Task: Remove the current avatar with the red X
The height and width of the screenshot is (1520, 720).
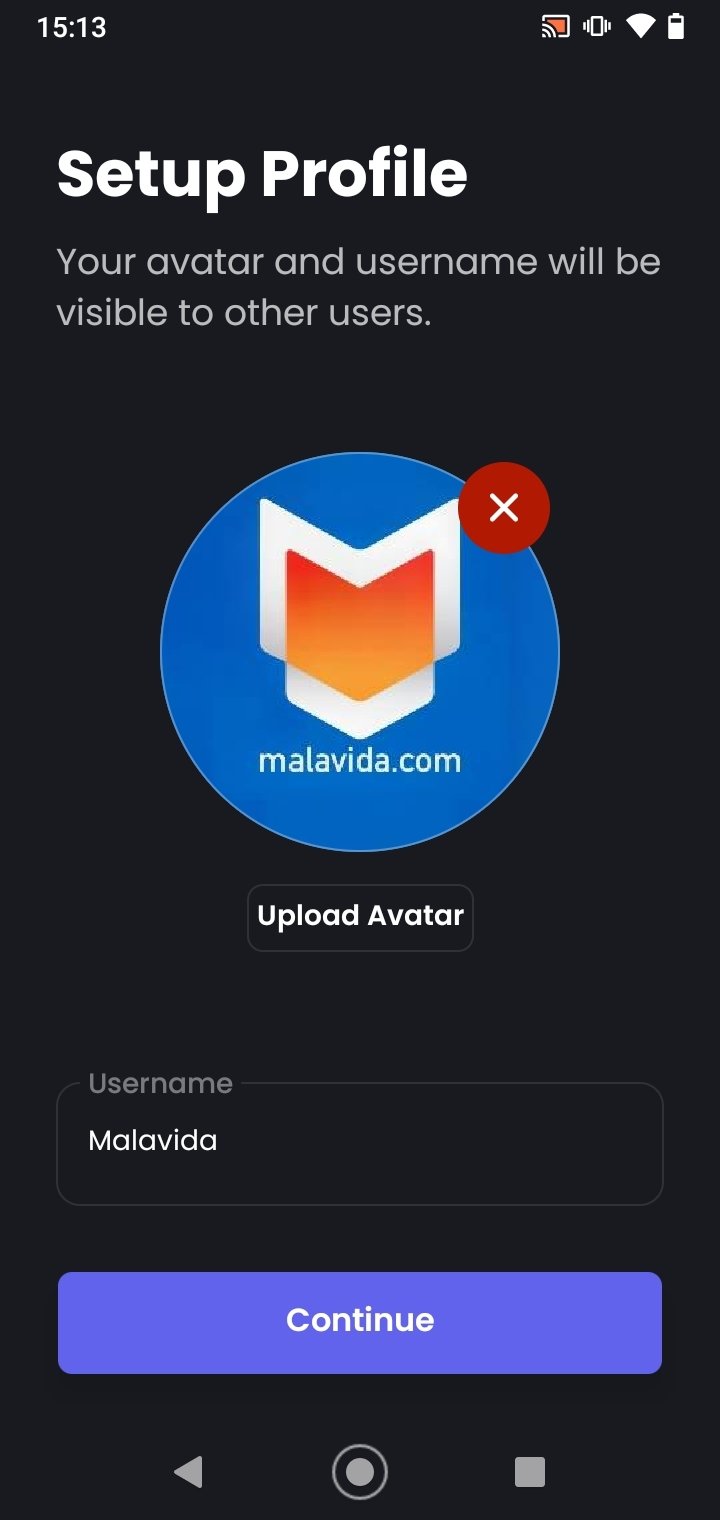Action: coord(504,508)
